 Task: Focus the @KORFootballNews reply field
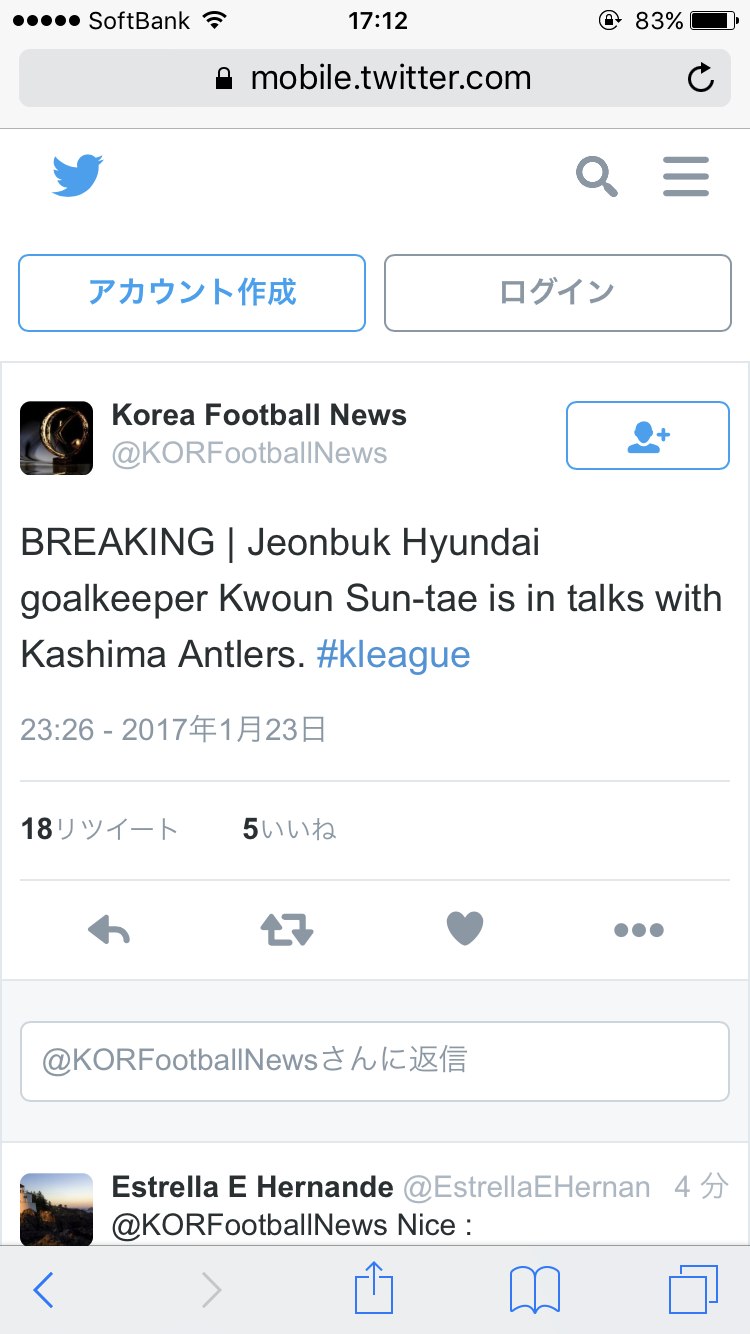tap(374, 1061)
